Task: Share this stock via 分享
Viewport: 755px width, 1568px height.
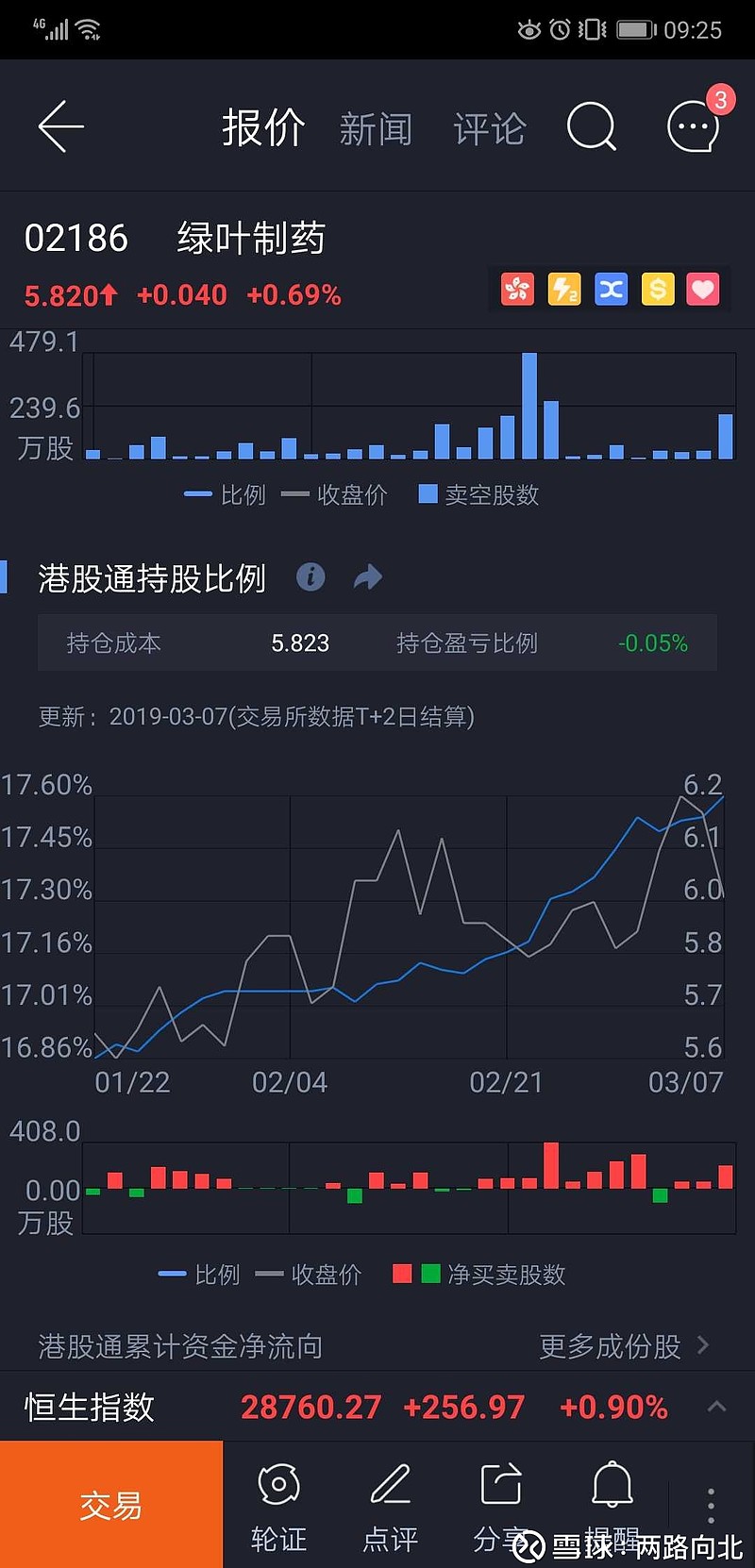Action: [x=501, y=1507]
